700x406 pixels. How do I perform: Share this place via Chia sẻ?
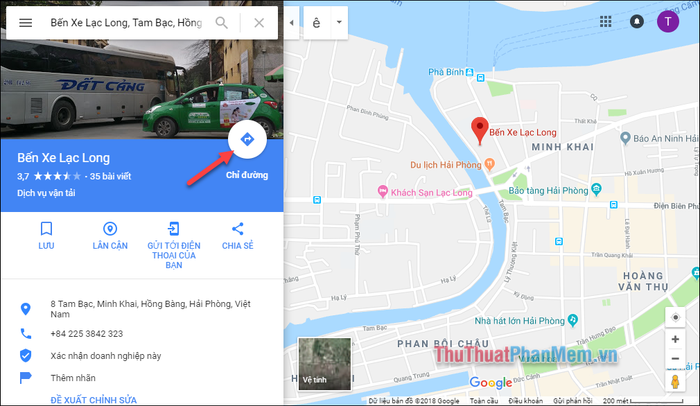coord(237,235)
